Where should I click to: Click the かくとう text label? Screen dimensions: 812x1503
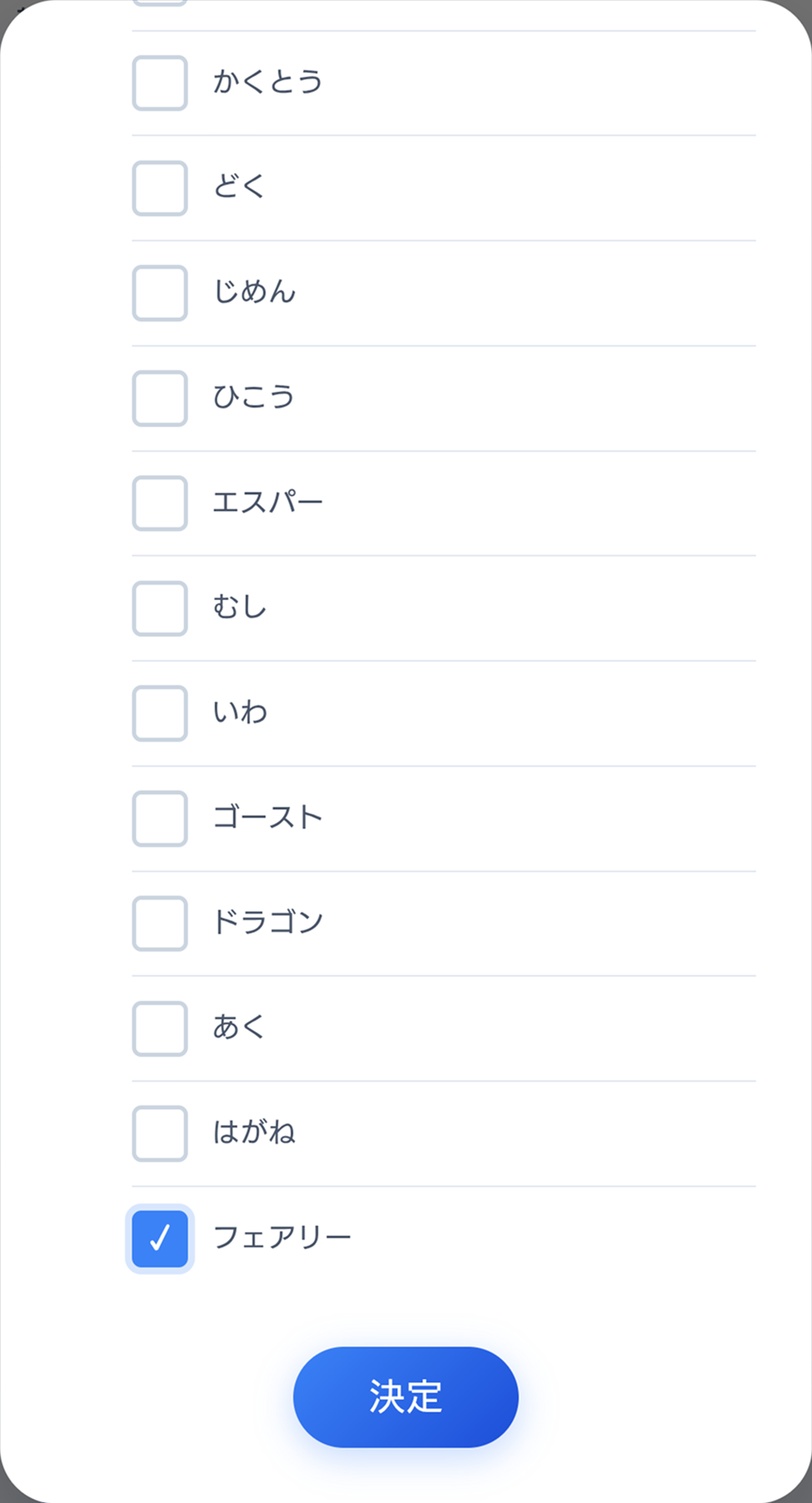click(x=268, y=81)
